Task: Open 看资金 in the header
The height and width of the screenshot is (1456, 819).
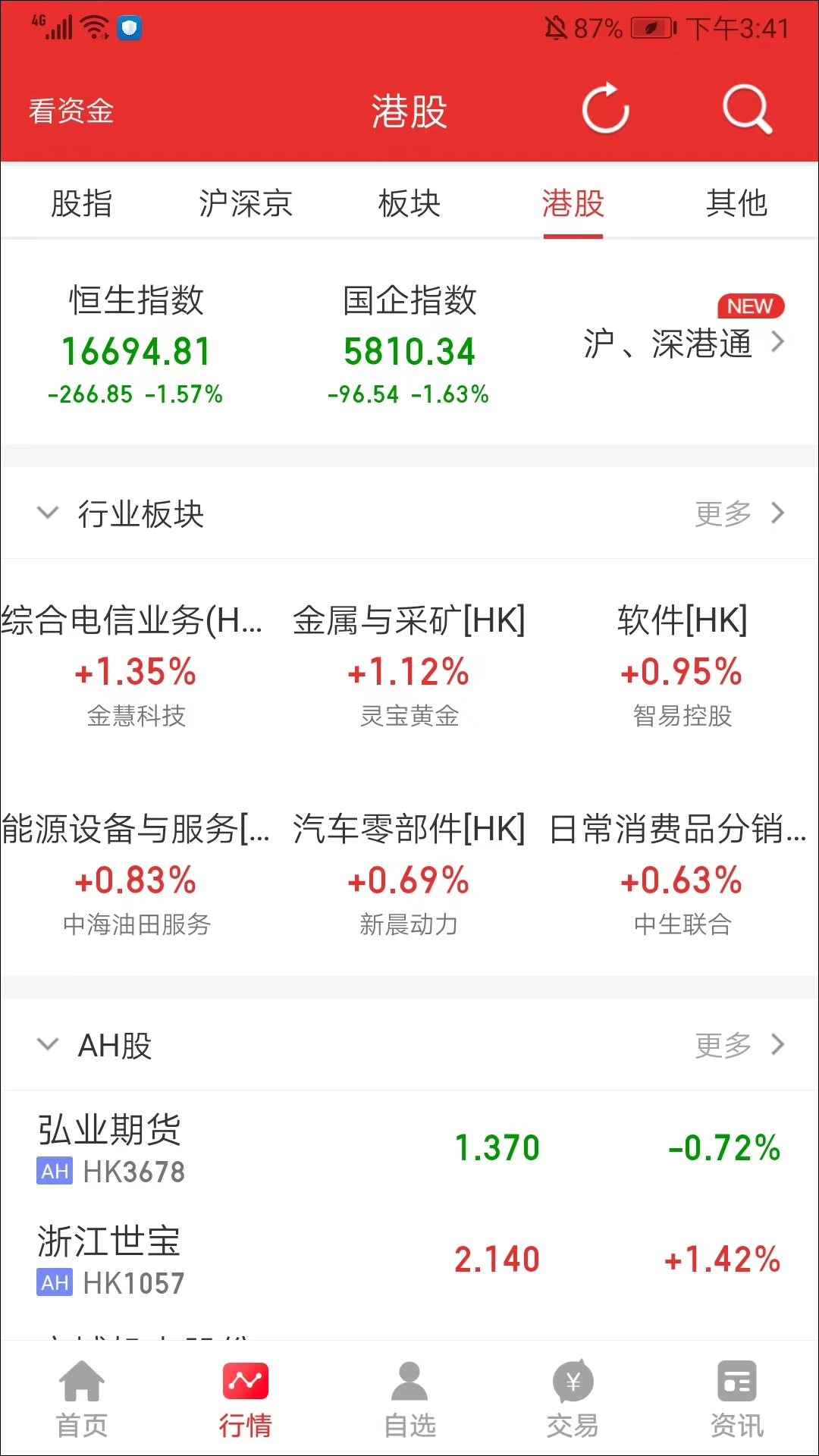Action: pyautogui.click(x=71, y=111)
